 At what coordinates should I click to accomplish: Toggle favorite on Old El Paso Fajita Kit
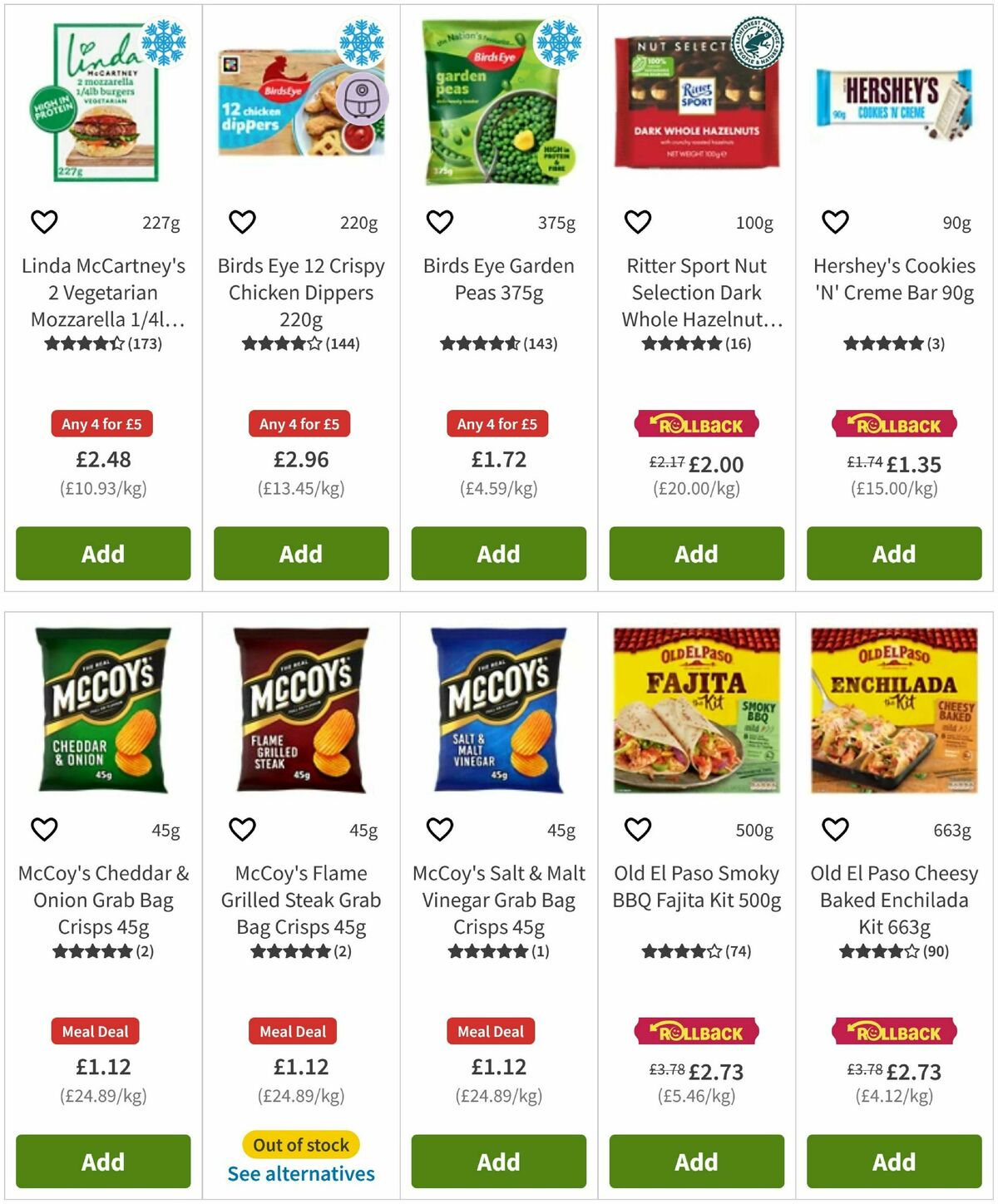pyautogui.click(x=638, y=829)
